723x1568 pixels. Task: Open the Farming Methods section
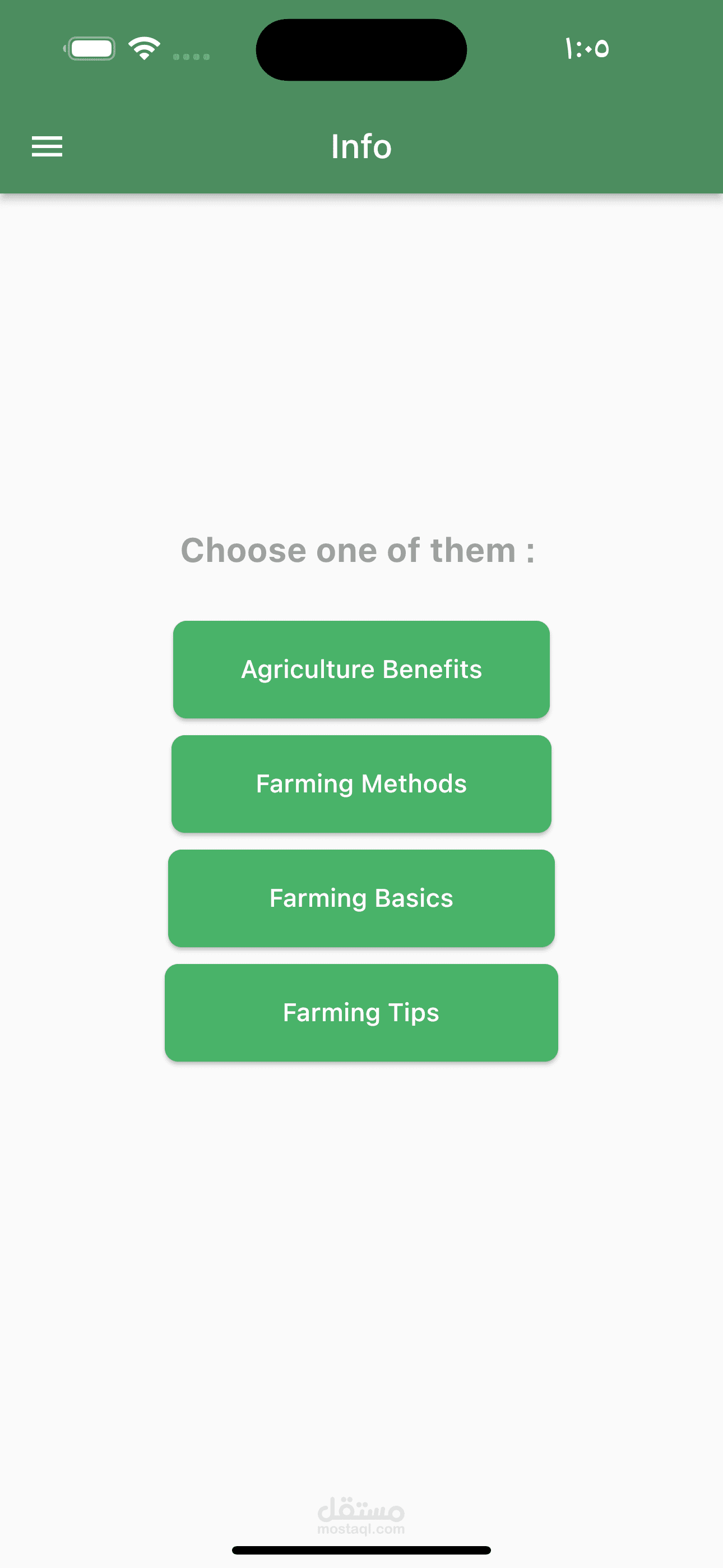click(x=361, y=784)
